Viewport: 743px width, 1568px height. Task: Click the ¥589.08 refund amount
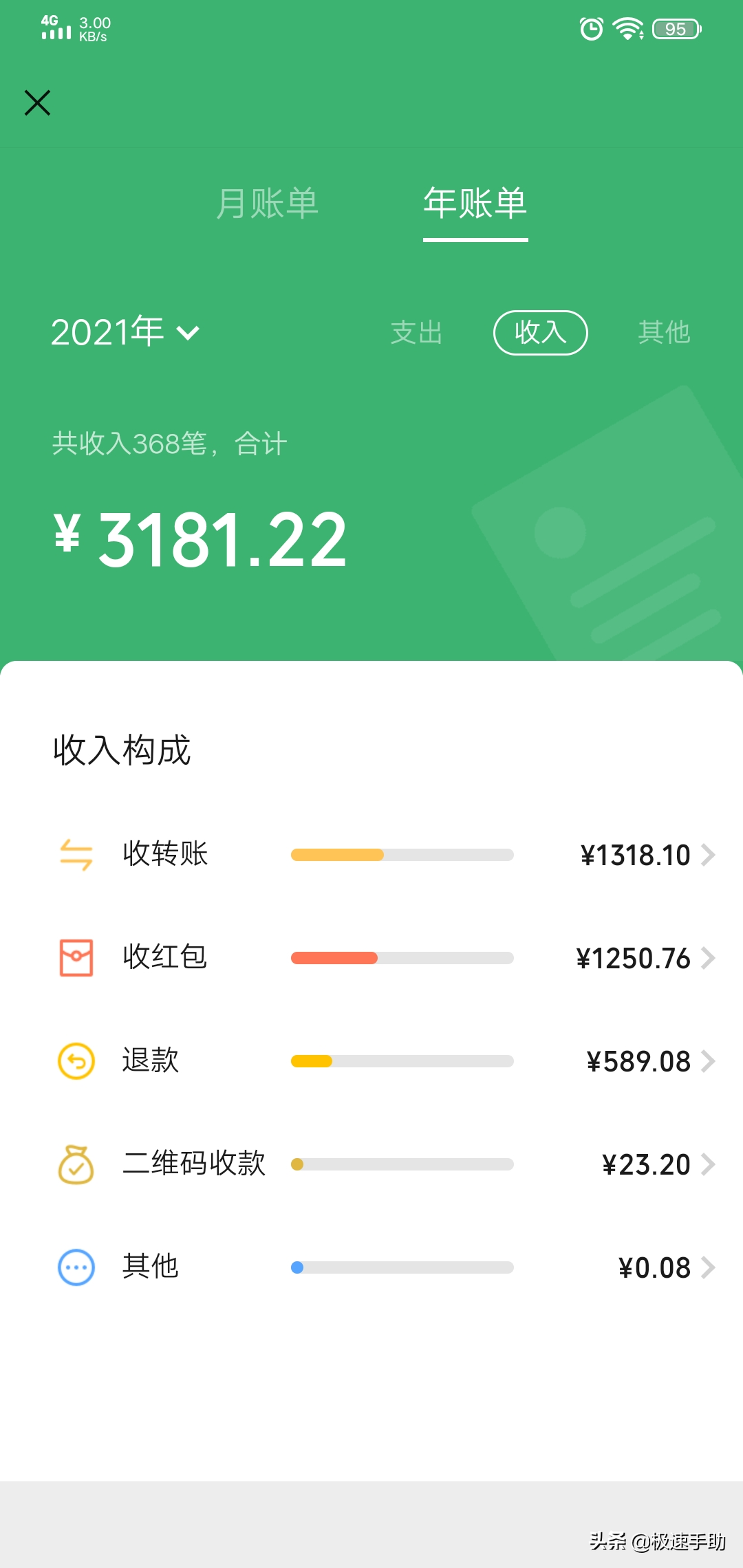pyautogui.click(x=638, y=1061)
